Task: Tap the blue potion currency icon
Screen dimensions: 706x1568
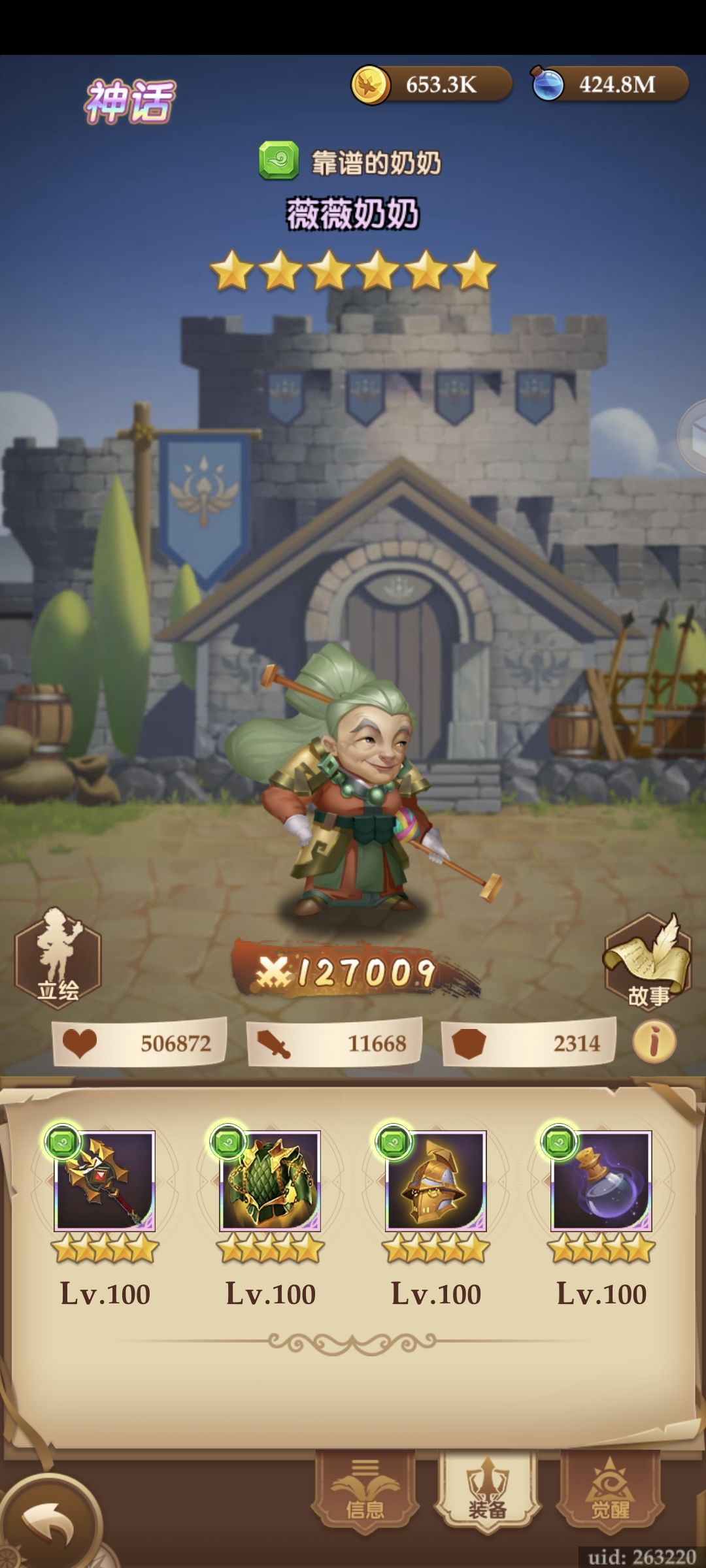Action: point(548,84)
